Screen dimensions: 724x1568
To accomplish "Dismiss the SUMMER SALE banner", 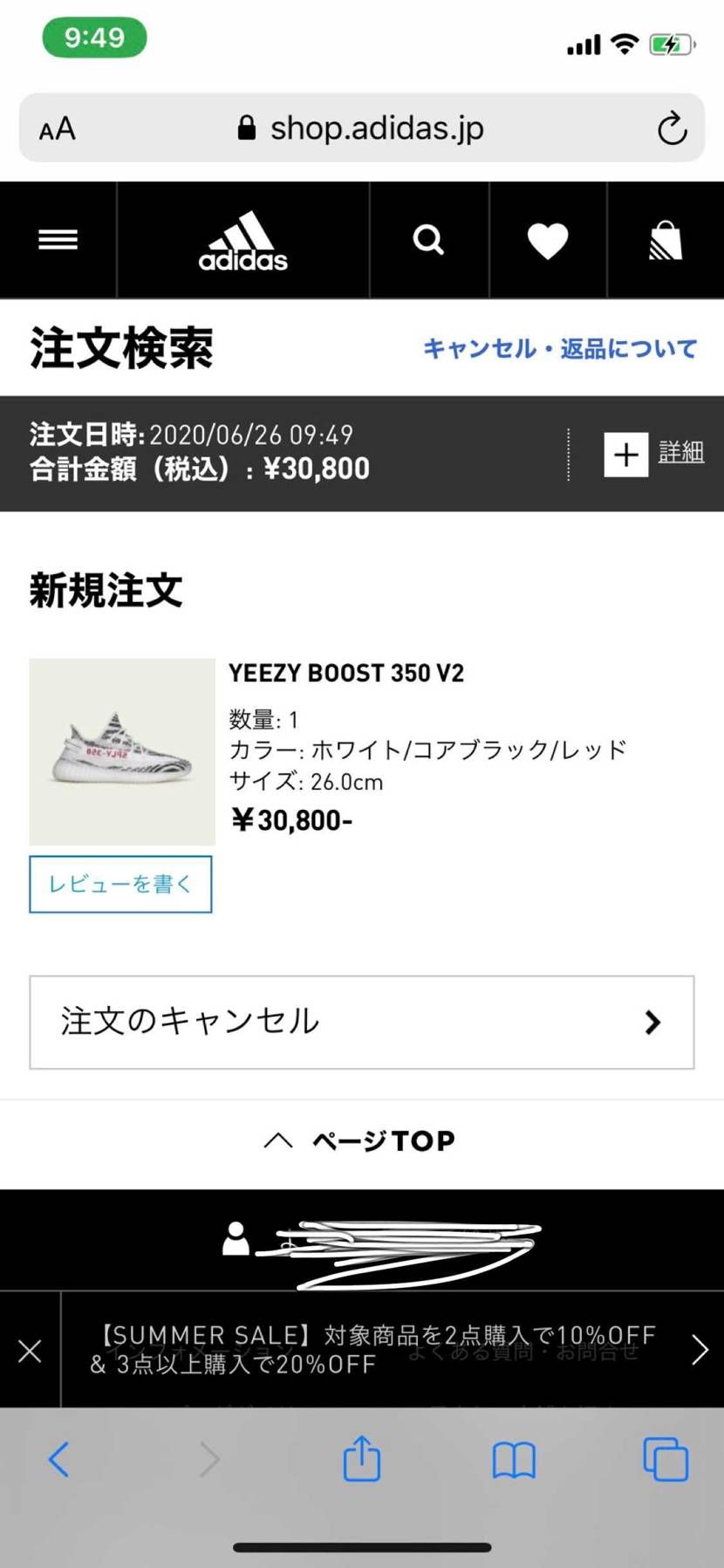I will (x=30, y=1351).
